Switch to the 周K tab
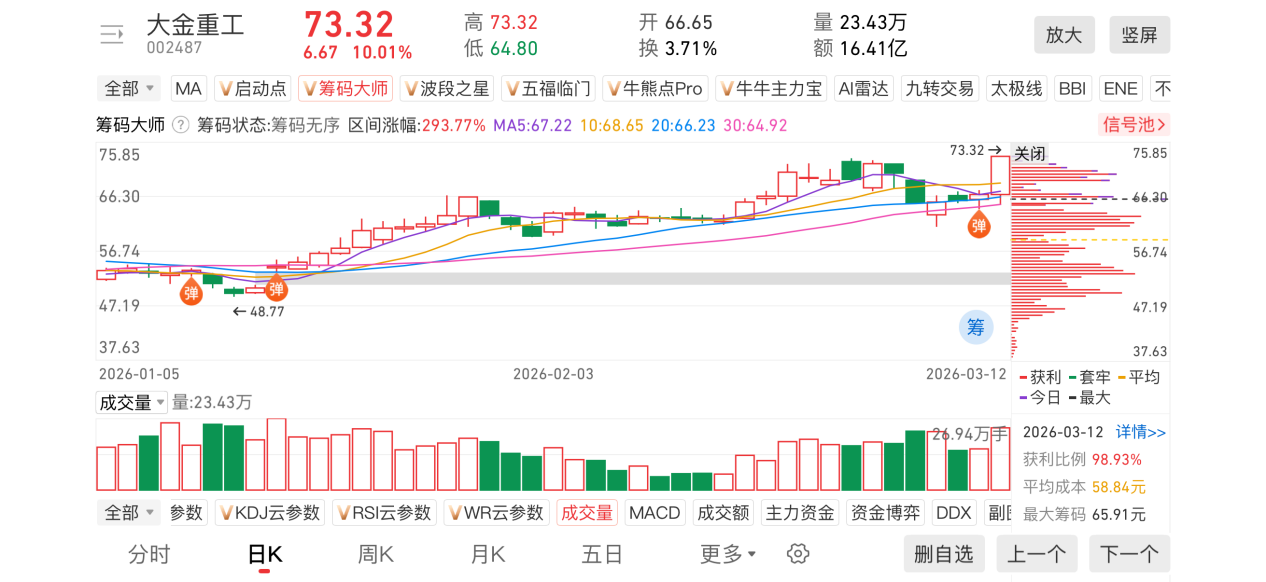 tap(375, 554)
